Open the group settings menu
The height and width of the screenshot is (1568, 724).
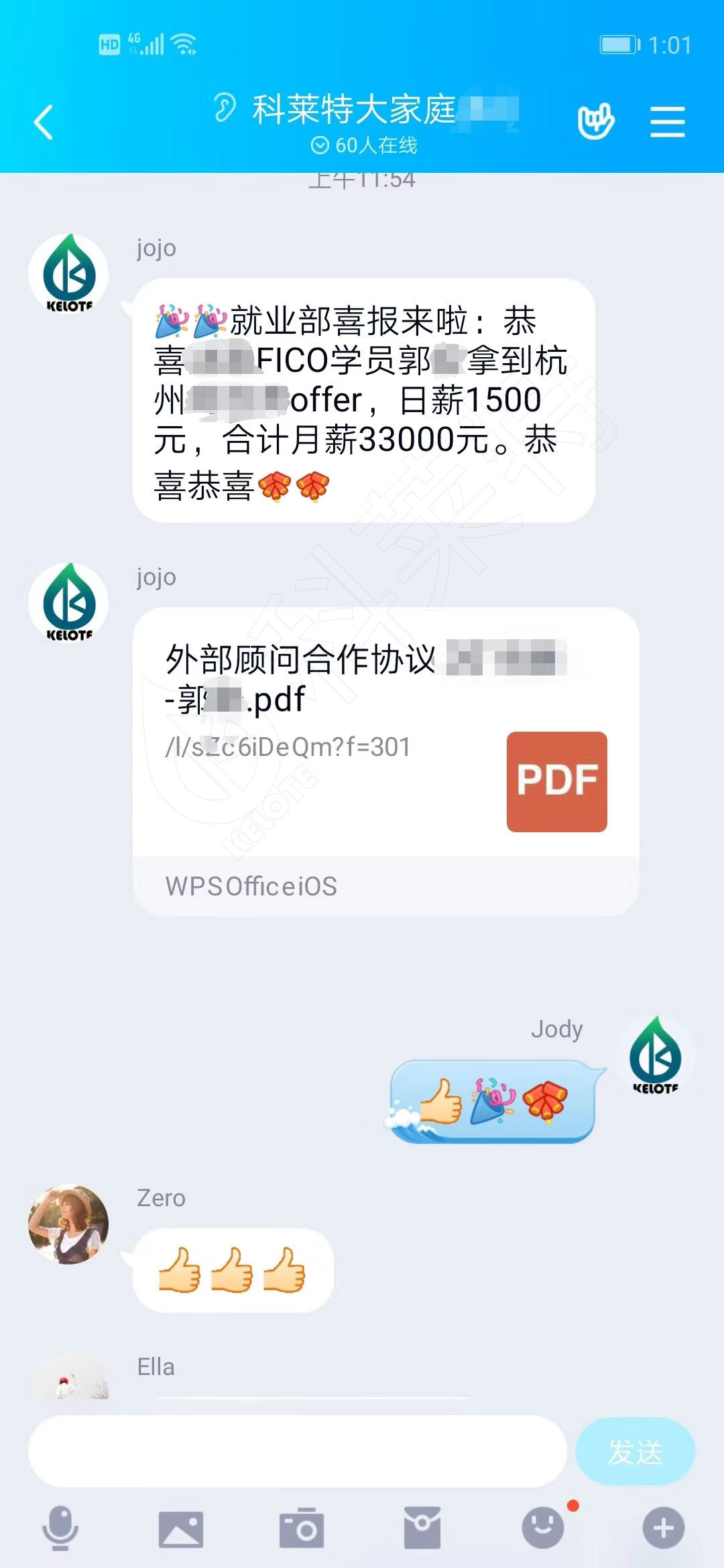point(667,122)
